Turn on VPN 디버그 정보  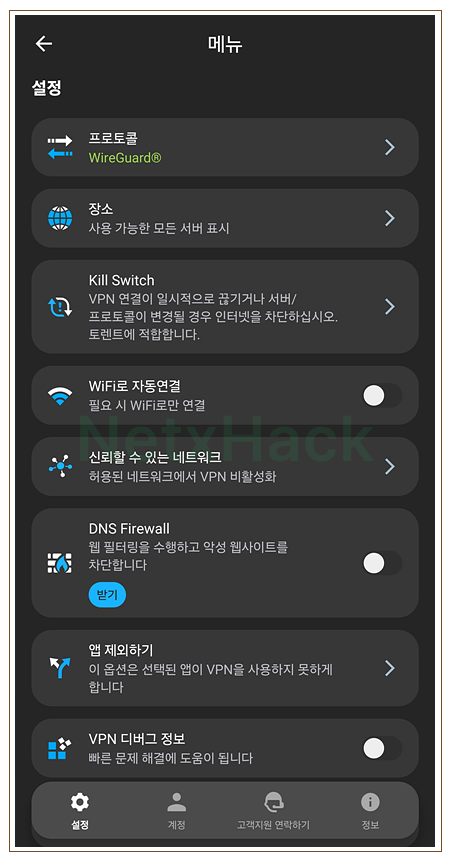click(x=382, y=748)
